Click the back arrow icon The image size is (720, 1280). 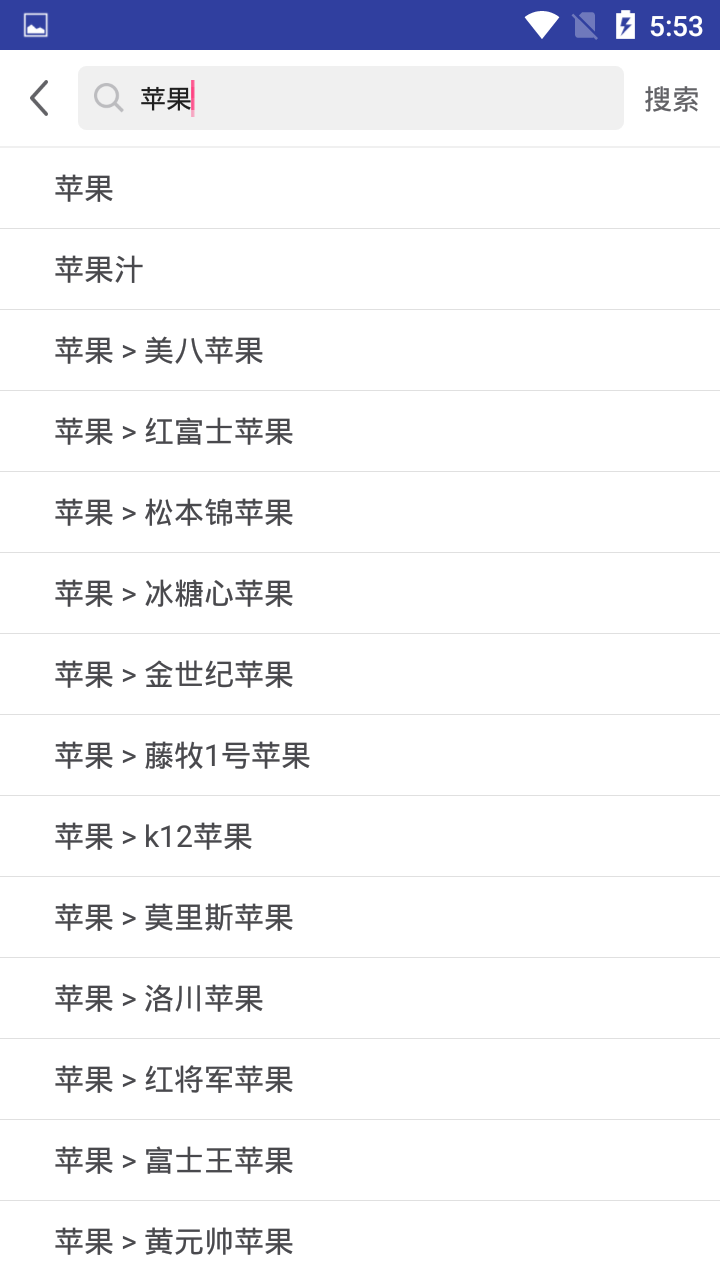38,98
